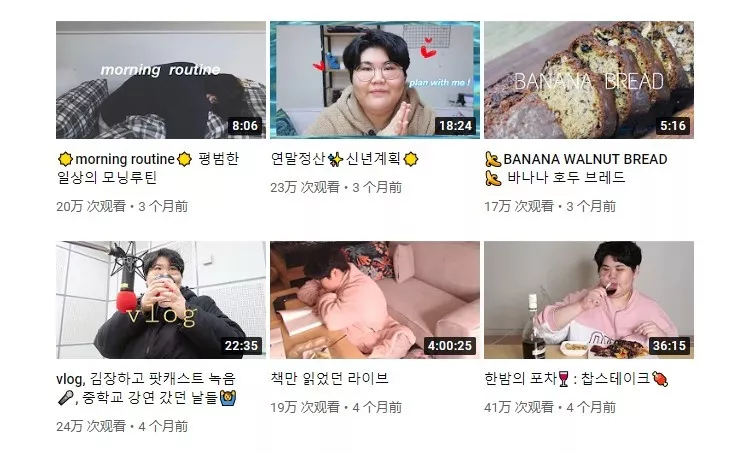Open the 4:00:25 live stream video
The image size is (749, 453).
point(374,299)
